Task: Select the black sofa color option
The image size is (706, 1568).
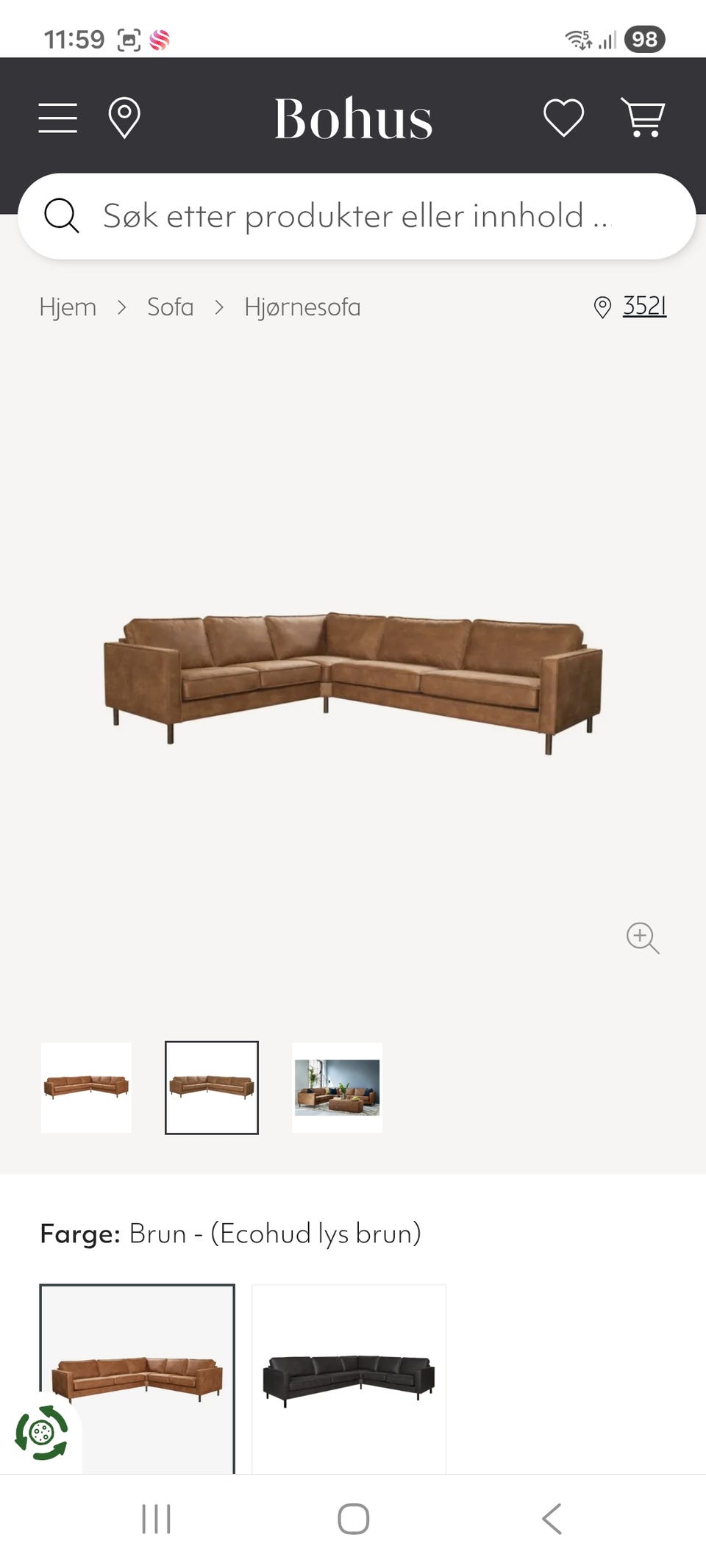Action: point(349,1379)
